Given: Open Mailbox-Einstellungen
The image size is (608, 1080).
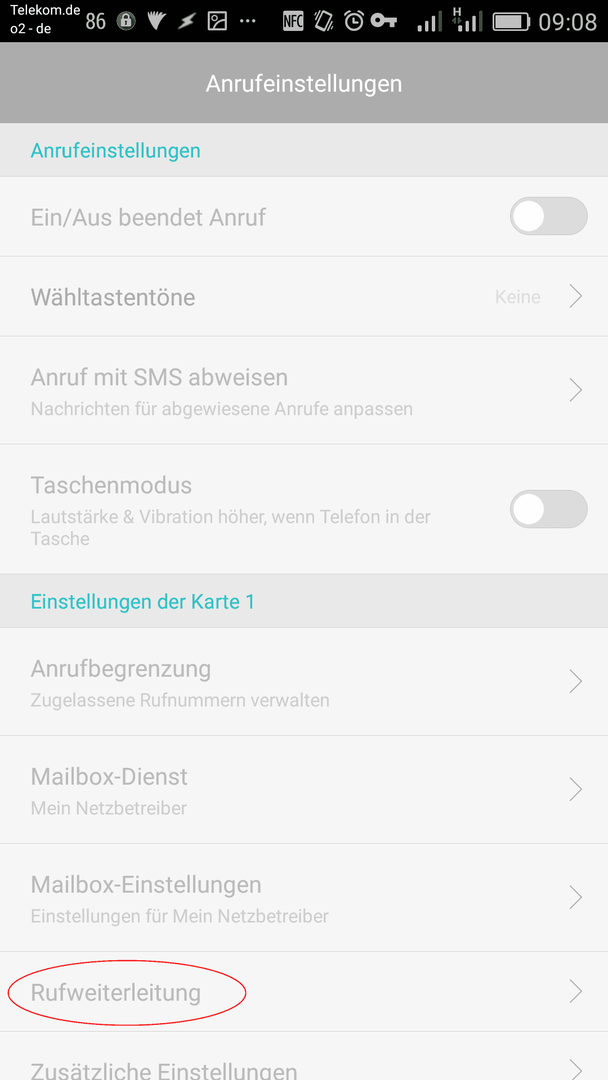Looking at the screenshot, I should click(x=304, y=898).
